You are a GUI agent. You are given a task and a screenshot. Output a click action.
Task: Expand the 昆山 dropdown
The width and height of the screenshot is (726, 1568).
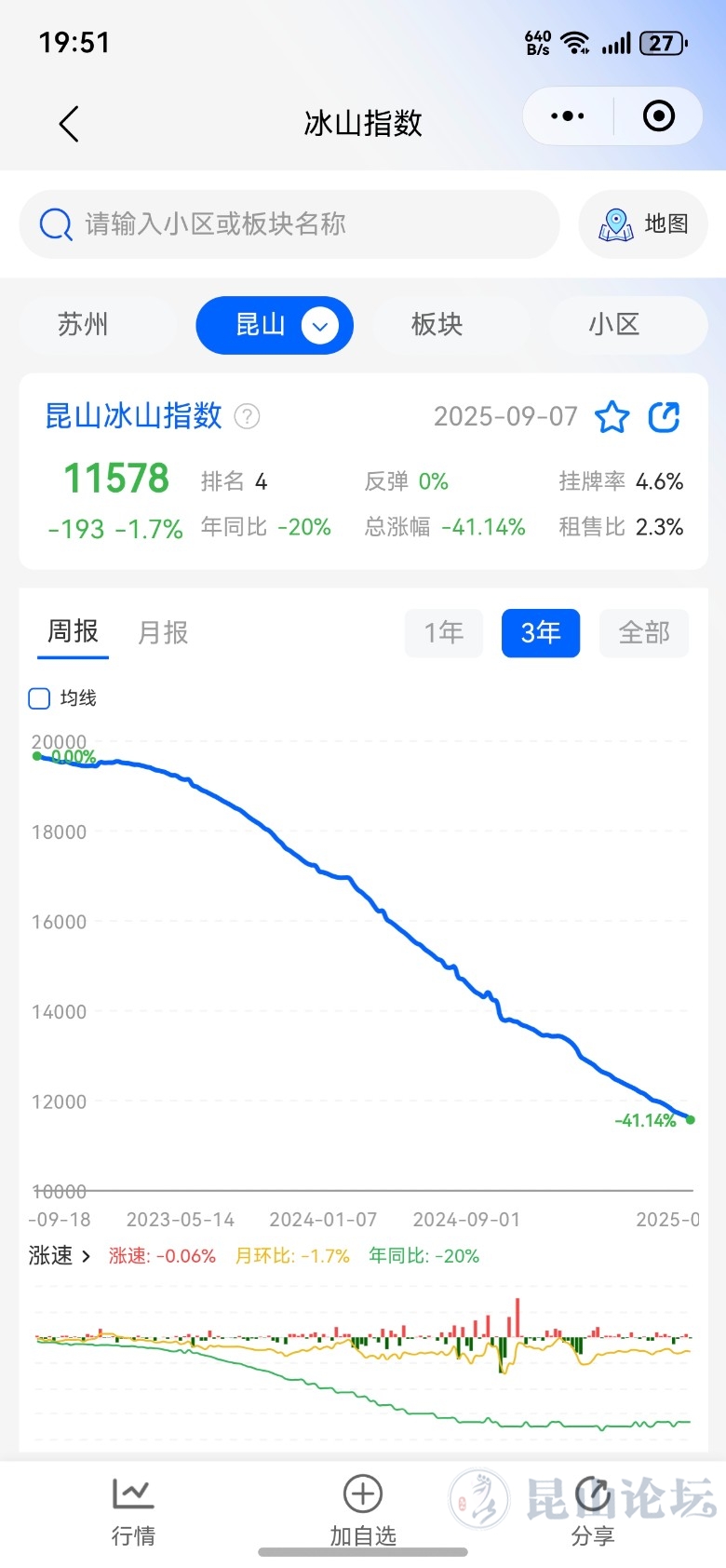point(319,326)
